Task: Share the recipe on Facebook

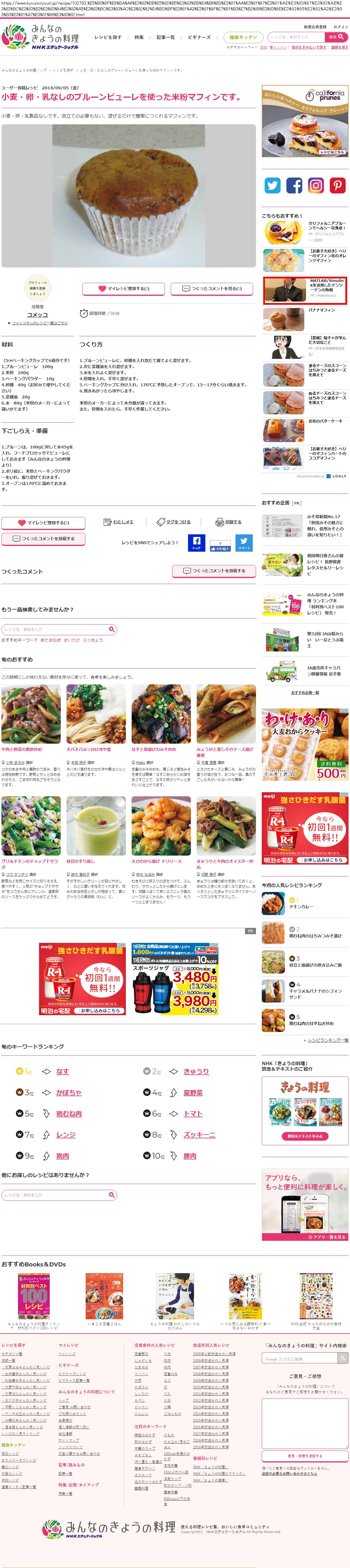Action: pyautogui.click(x=196, y=542)
